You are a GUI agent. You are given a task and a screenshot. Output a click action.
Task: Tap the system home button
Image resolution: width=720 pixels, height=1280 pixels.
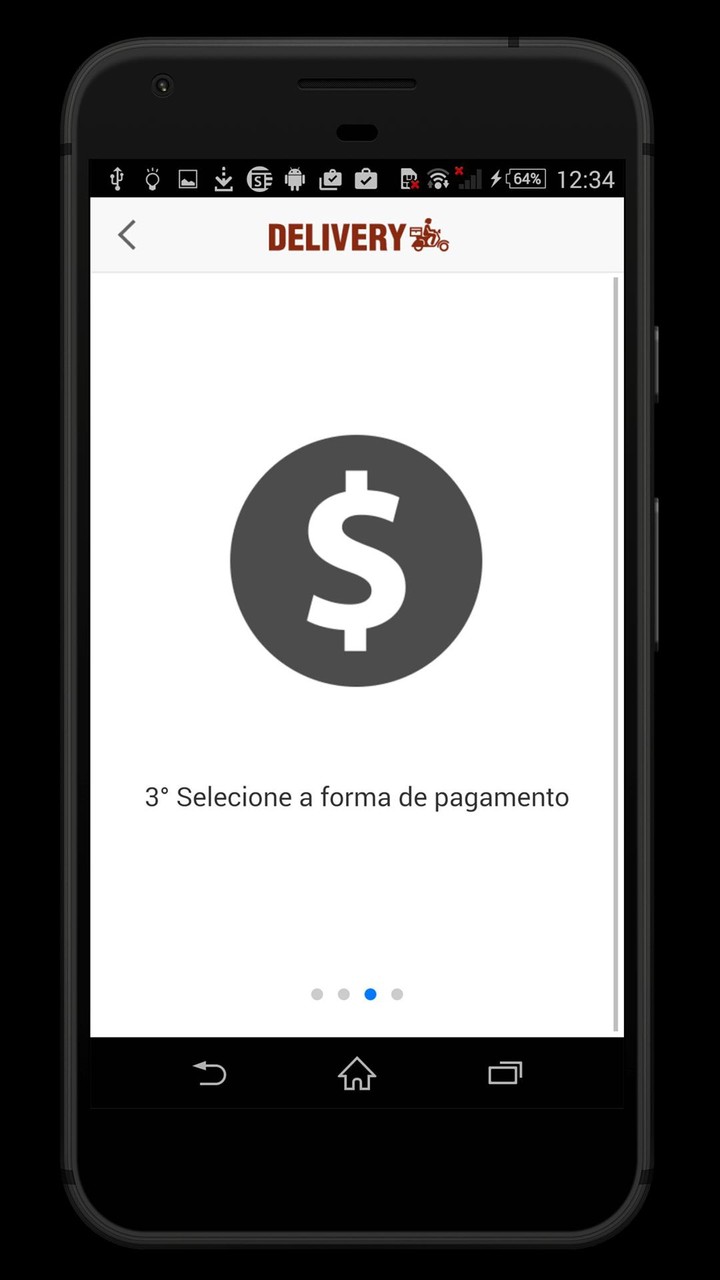tap(357, 1074)
